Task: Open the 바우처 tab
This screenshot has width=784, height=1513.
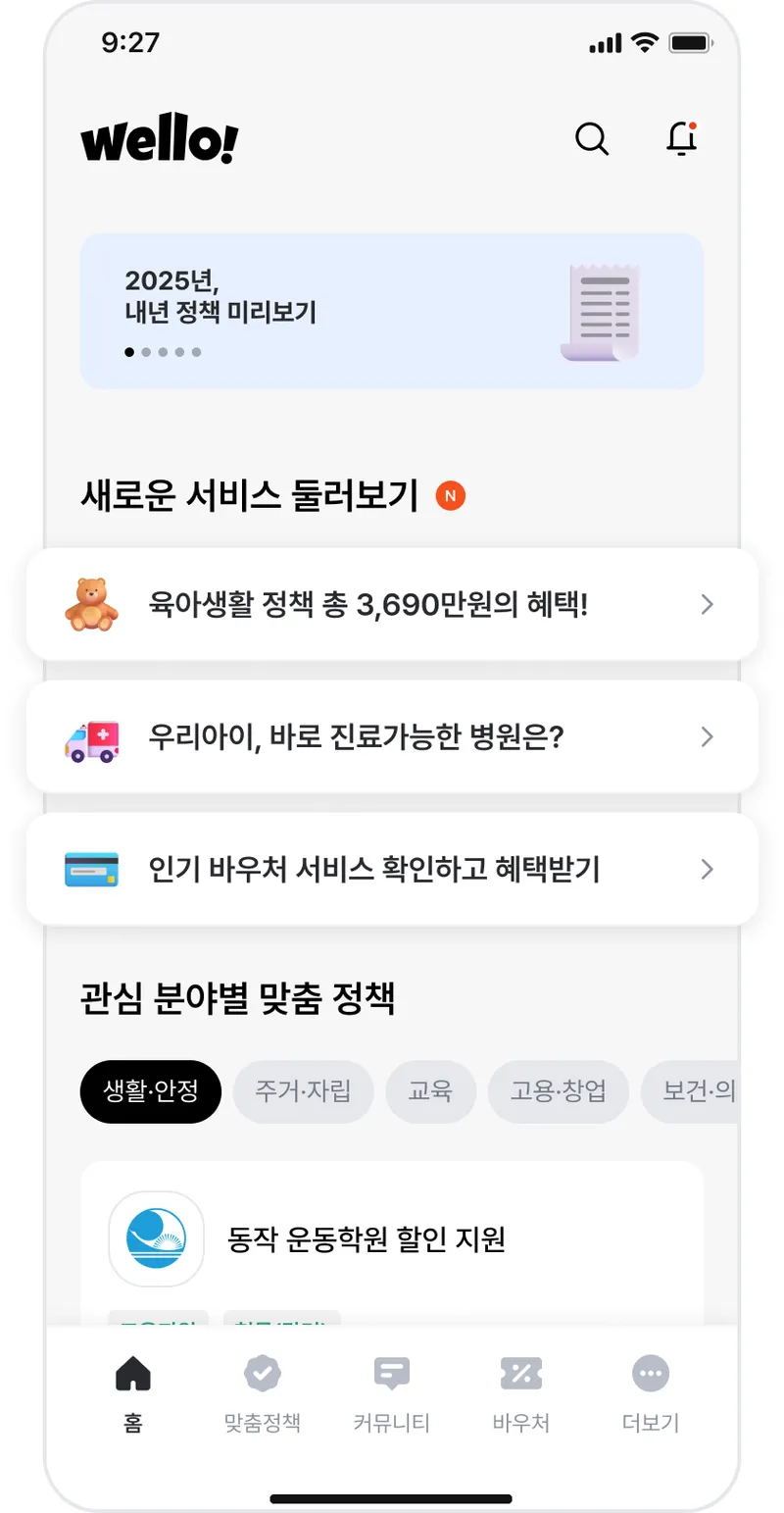Action: [521, 1392]
